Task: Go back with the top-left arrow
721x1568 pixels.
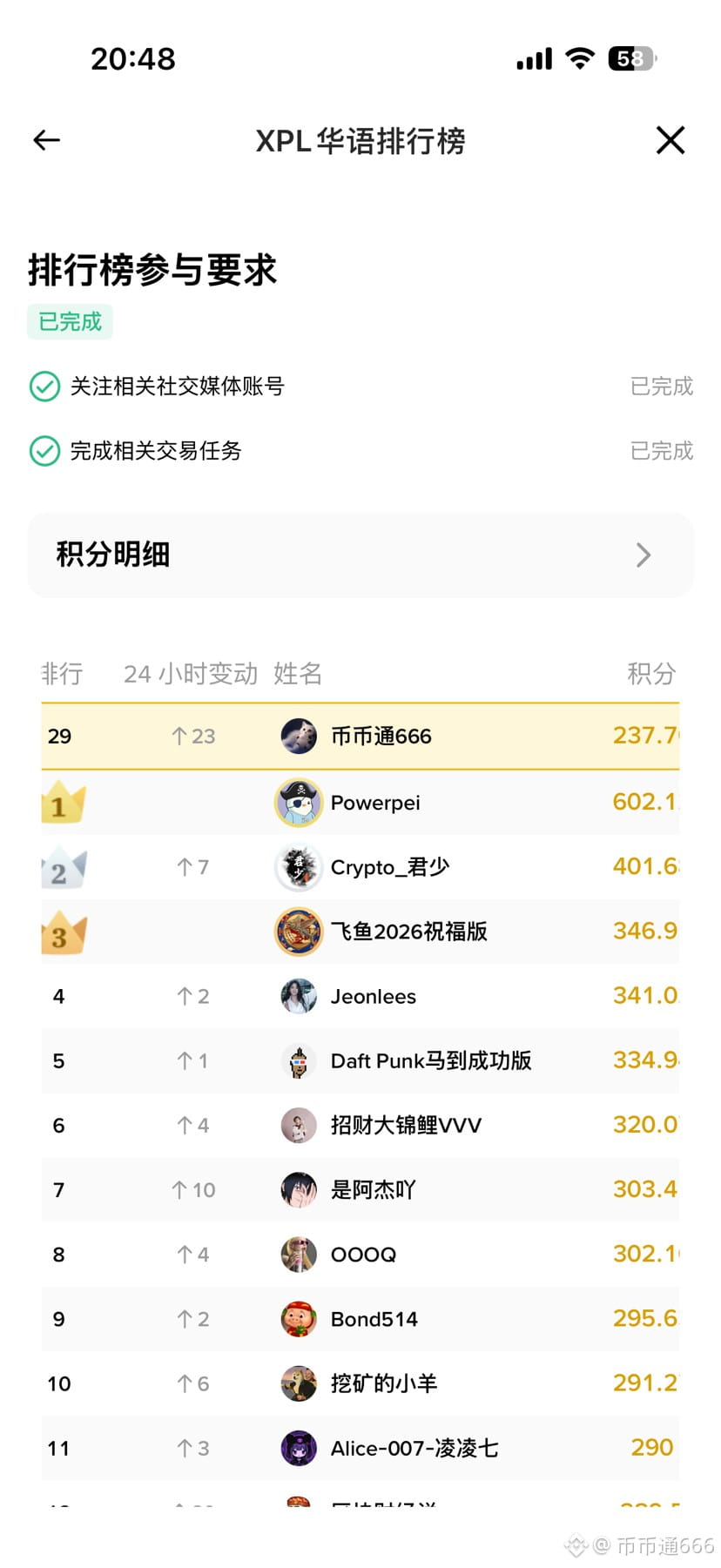Action: [47, 140]
